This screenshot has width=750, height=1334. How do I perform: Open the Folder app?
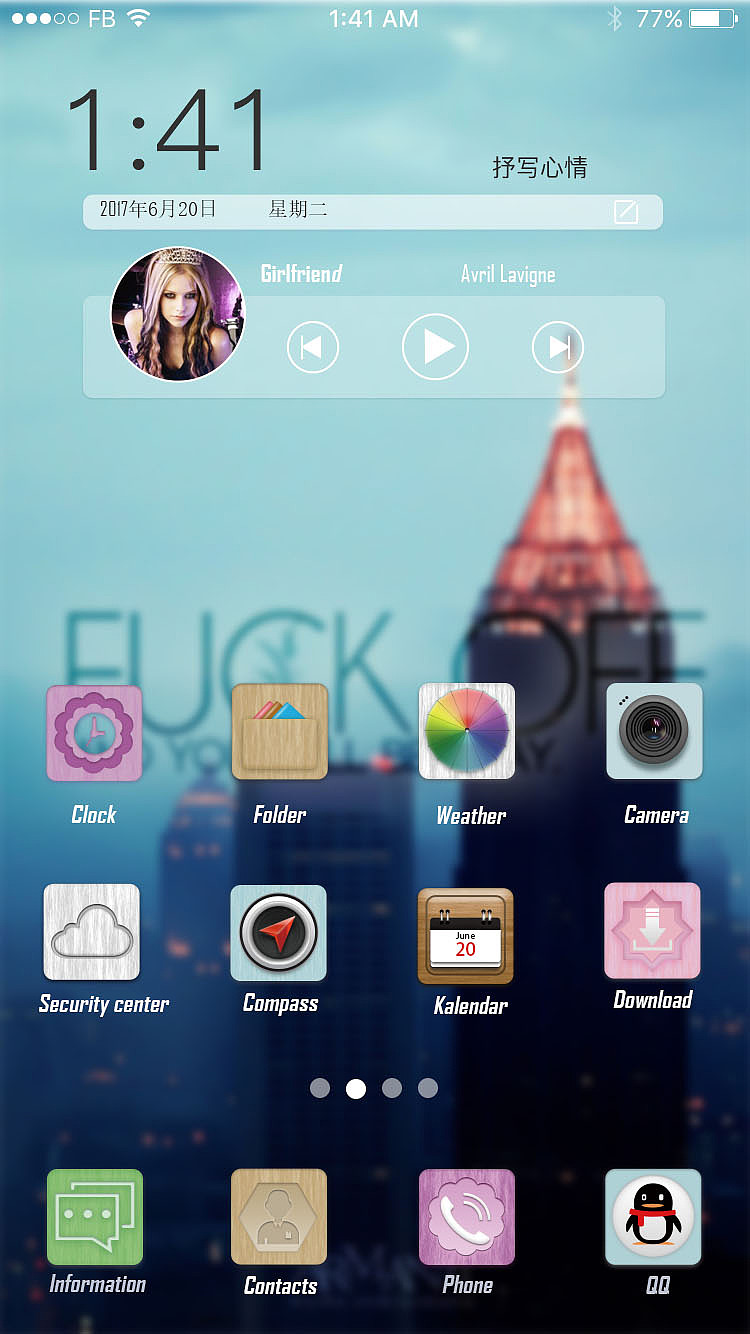(x=280, y=731)
